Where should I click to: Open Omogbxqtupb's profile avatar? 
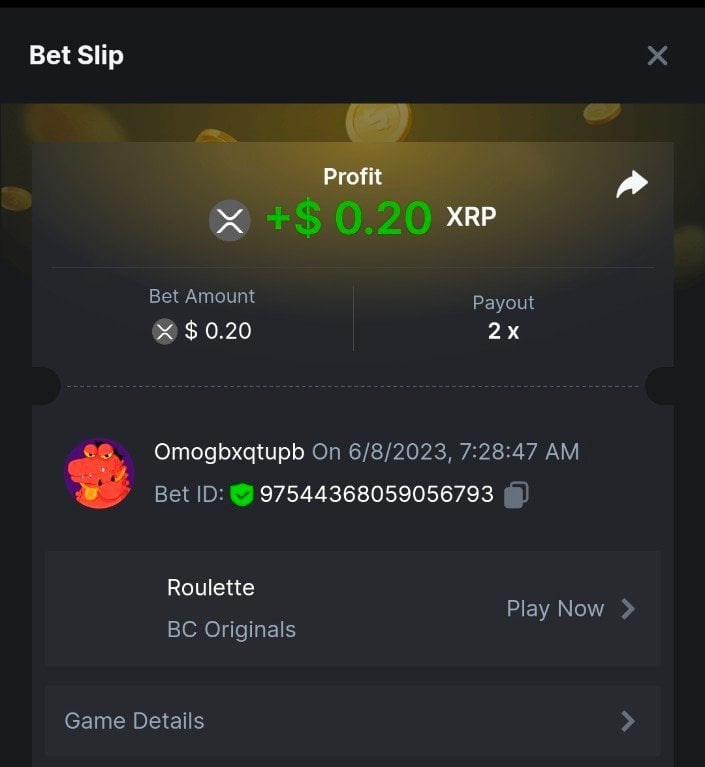100,473
